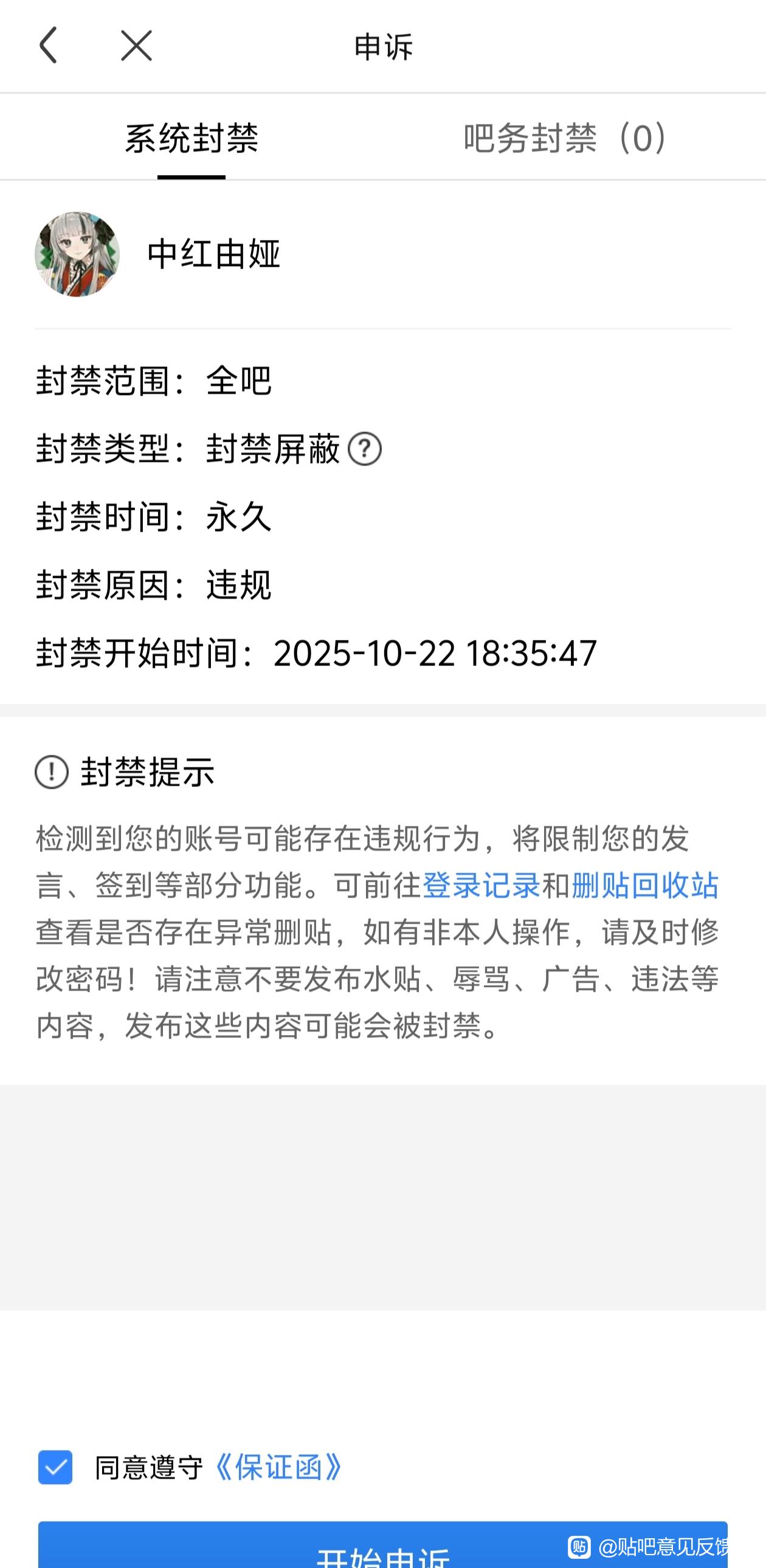Select the 系统封禁 tab
The image size is (766, 1568).
pos(191,138)
